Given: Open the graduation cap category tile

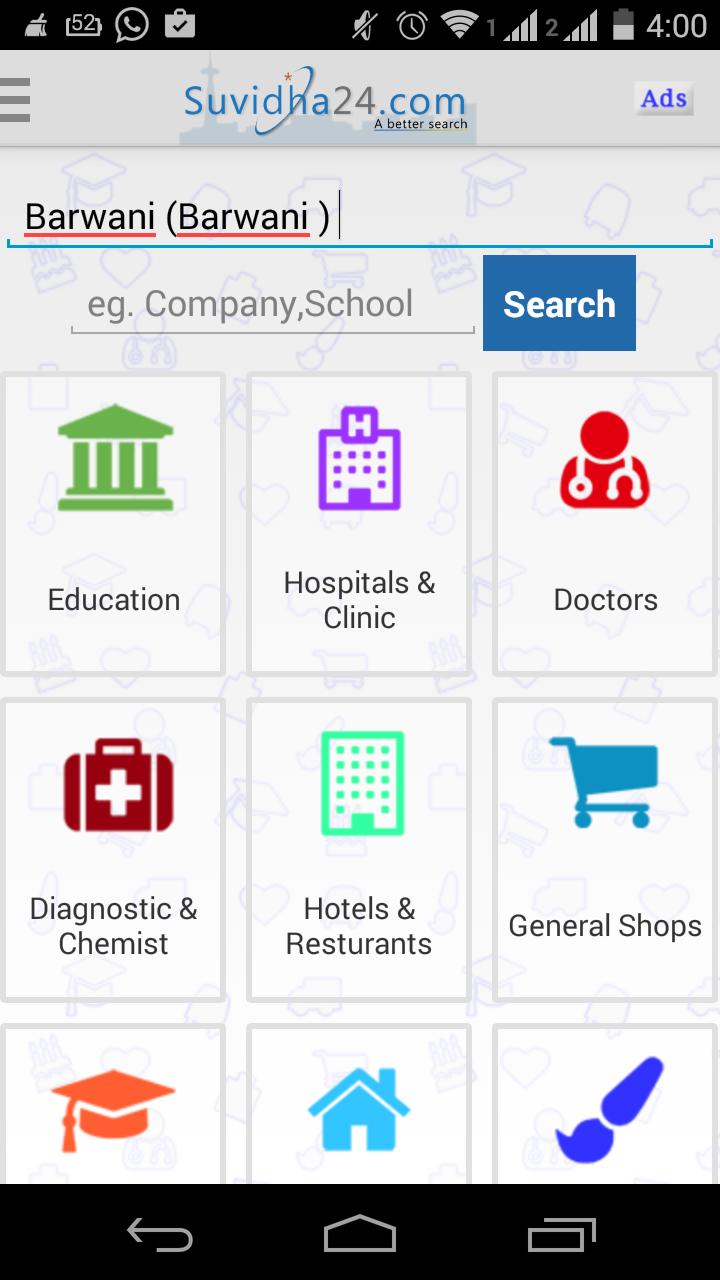Looking at the screenshot, I should coord(114,1105).
